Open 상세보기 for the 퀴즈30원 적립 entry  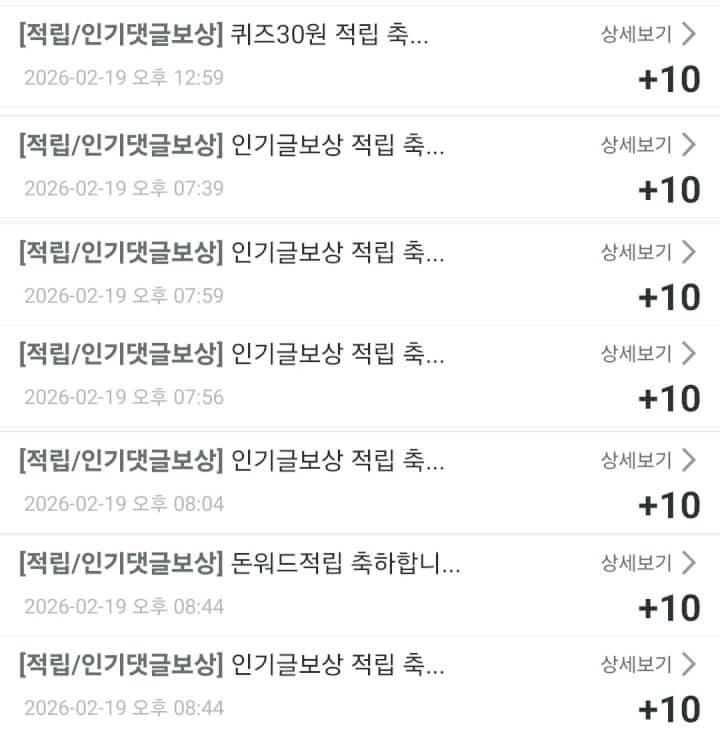click(647, 35)
